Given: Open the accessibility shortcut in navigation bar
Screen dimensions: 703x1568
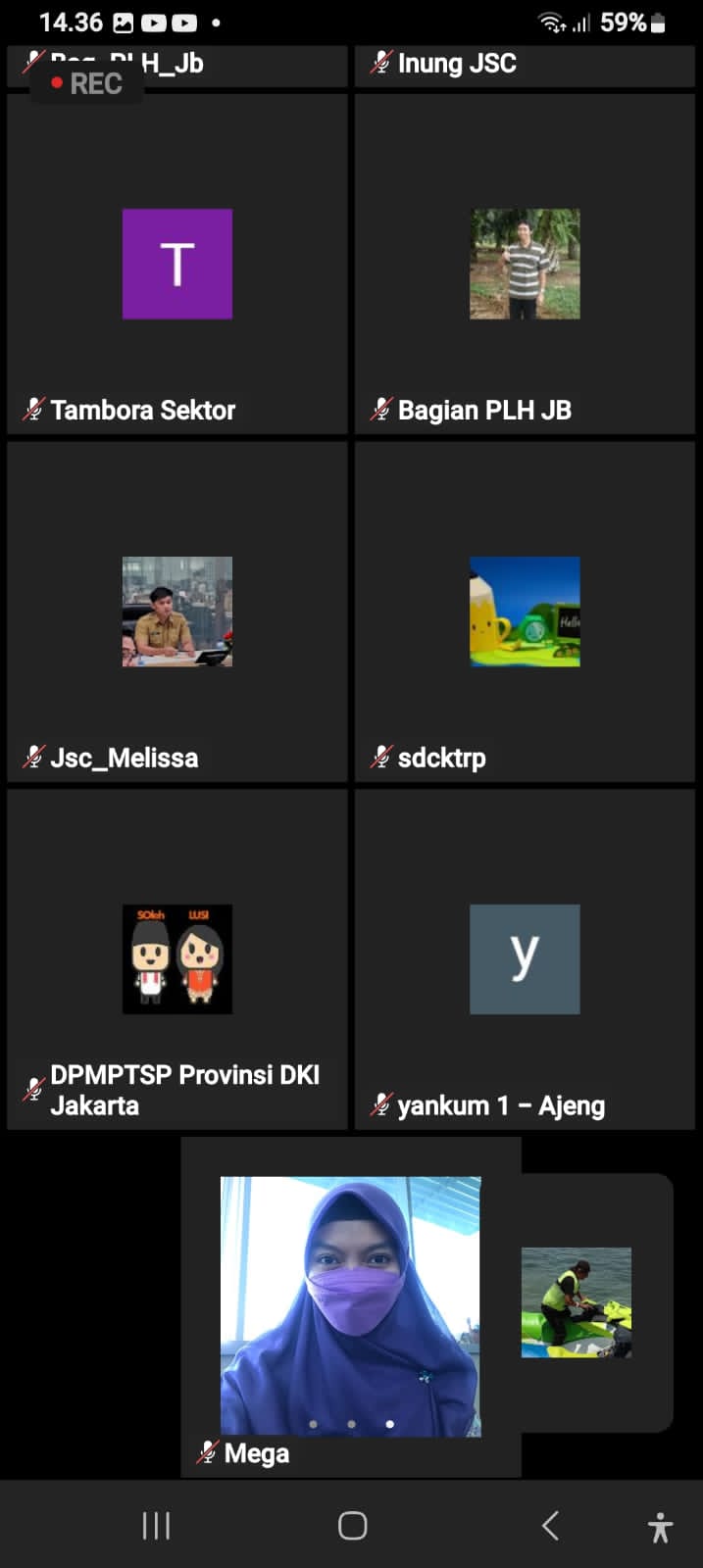Looking at the screenshot, I should coord(660,1527).
